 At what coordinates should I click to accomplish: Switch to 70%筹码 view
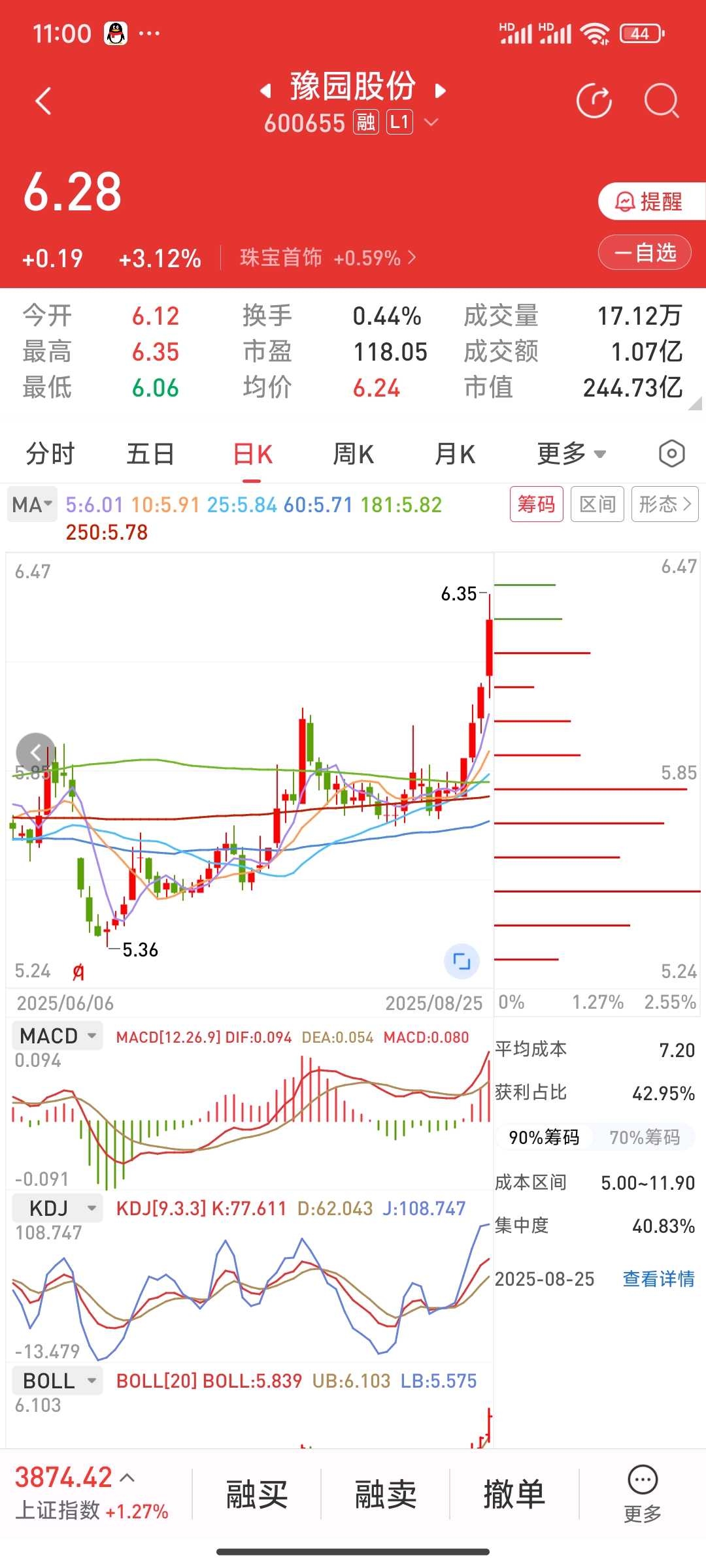[x=645, y=1137]
